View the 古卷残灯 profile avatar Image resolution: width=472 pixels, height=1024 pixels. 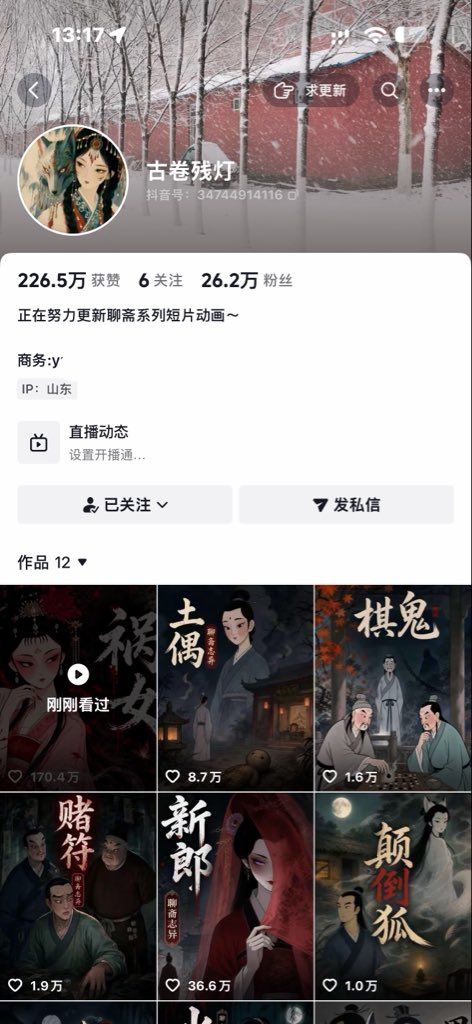coord(72,180)
